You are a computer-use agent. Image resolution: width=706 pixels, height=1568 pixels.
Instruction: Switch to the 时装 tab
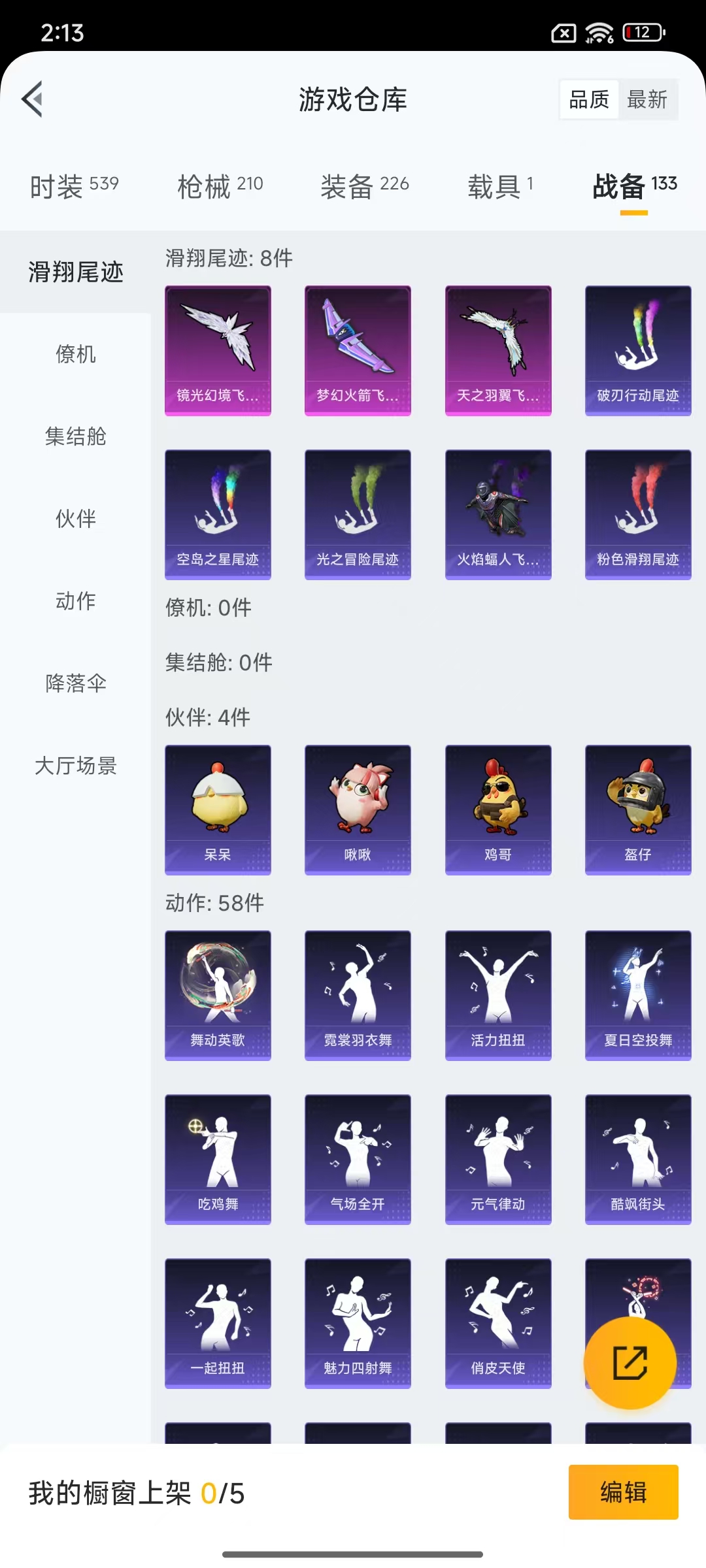coord(74,186)
